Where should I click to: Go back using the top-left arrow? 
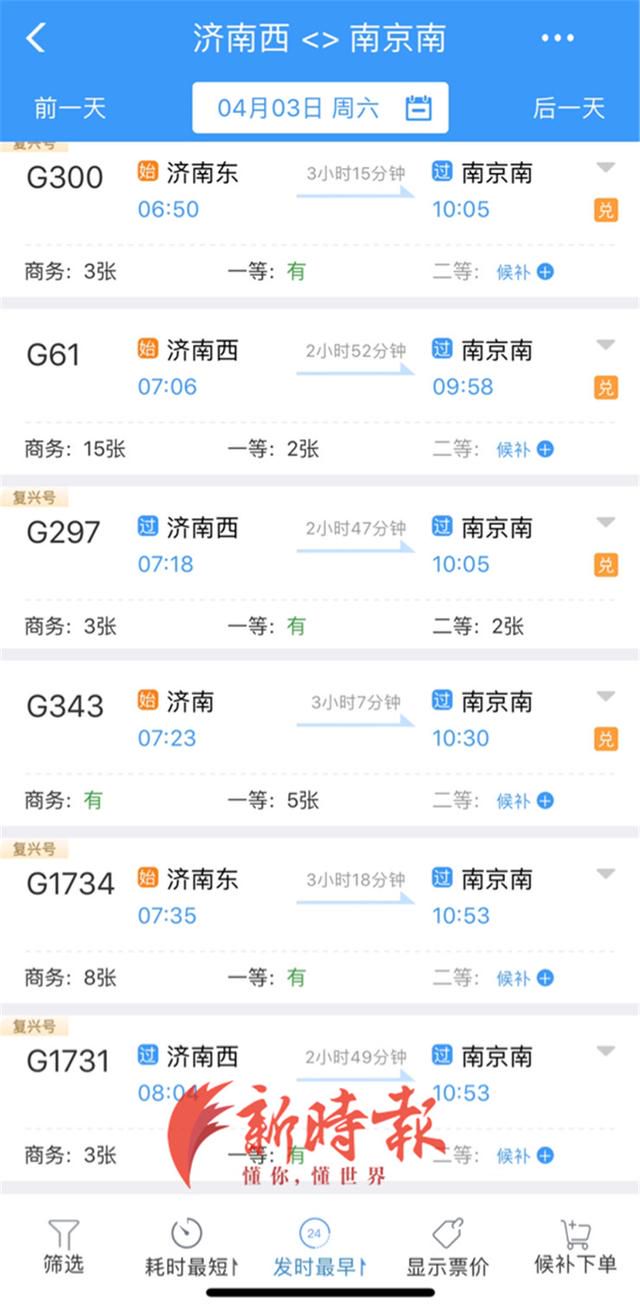click(36, 38)
